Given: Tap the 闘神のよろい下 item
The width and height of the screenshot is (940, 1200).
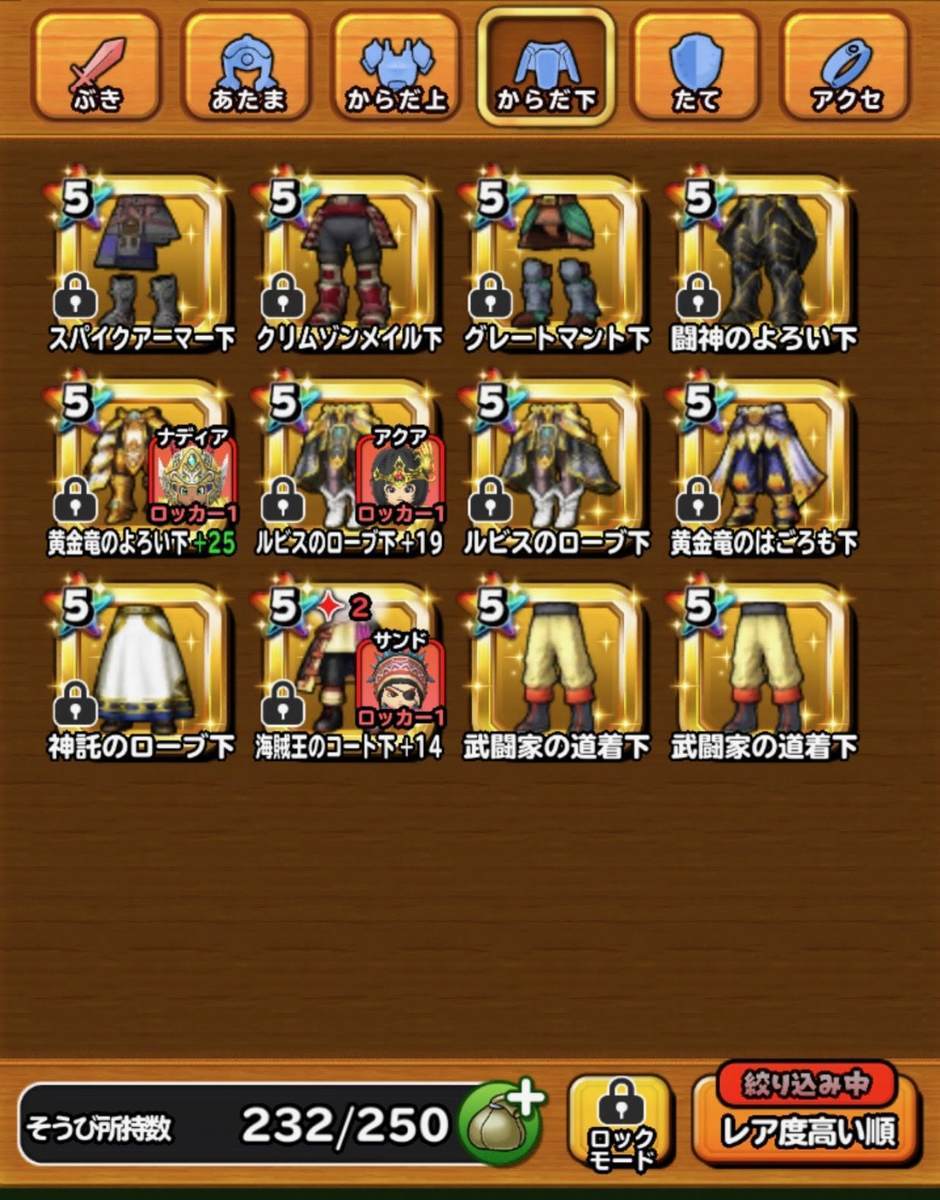Looking at the screenshot, I should click(x=763, y=260).
